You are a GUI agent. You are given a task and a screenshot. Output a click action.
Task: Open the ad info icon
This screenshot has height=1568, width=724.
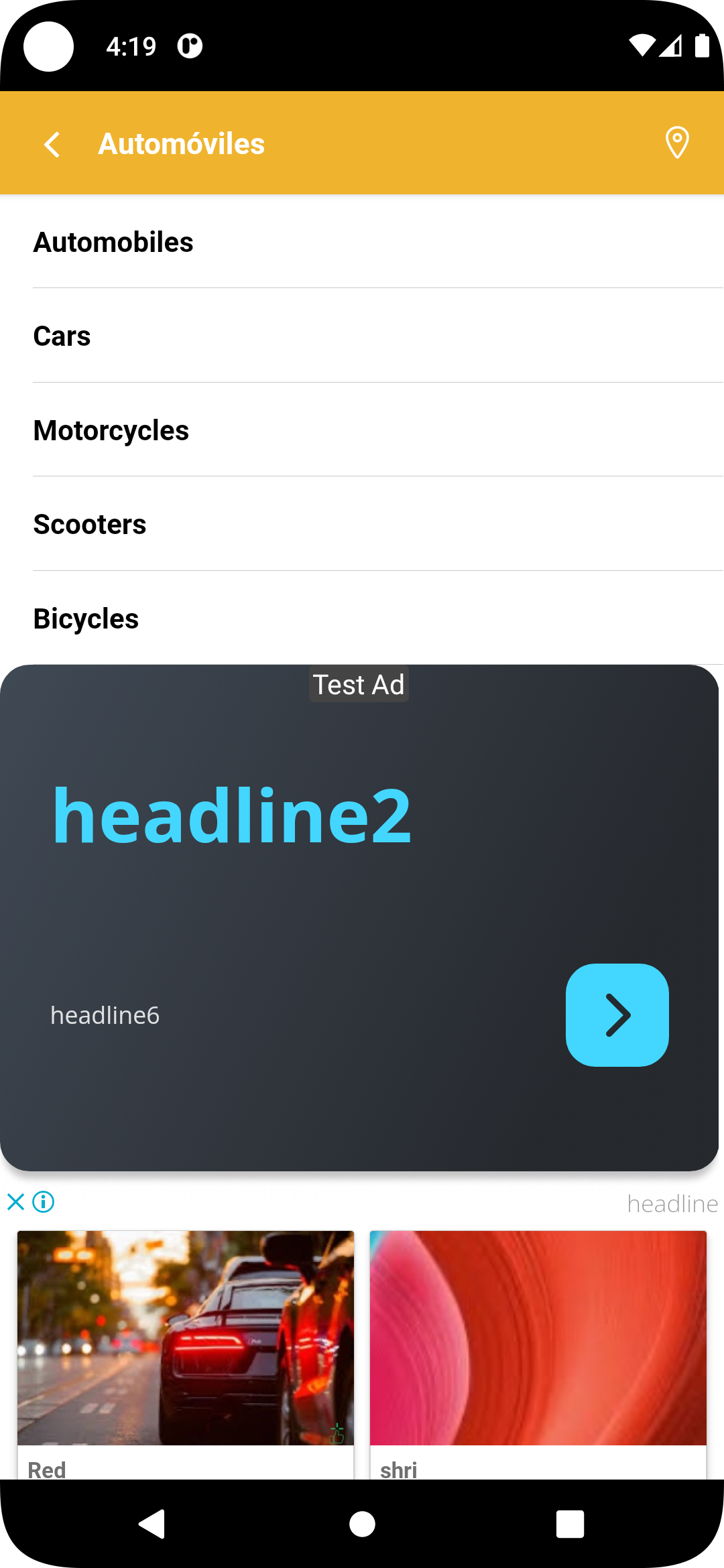click(44, 1202)
